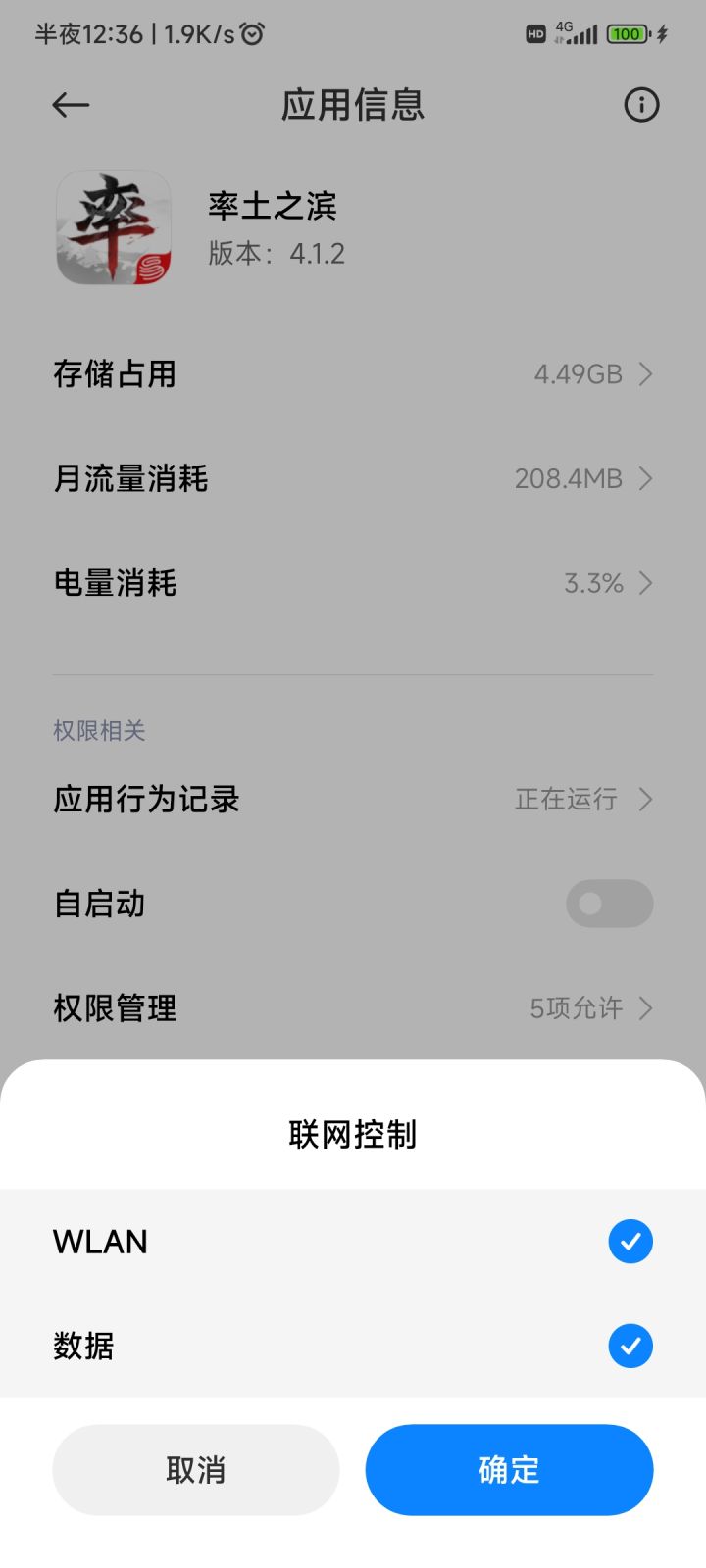Uncheck the WLAN option in network control
706x1568 pixels.
pos(630,1242)
